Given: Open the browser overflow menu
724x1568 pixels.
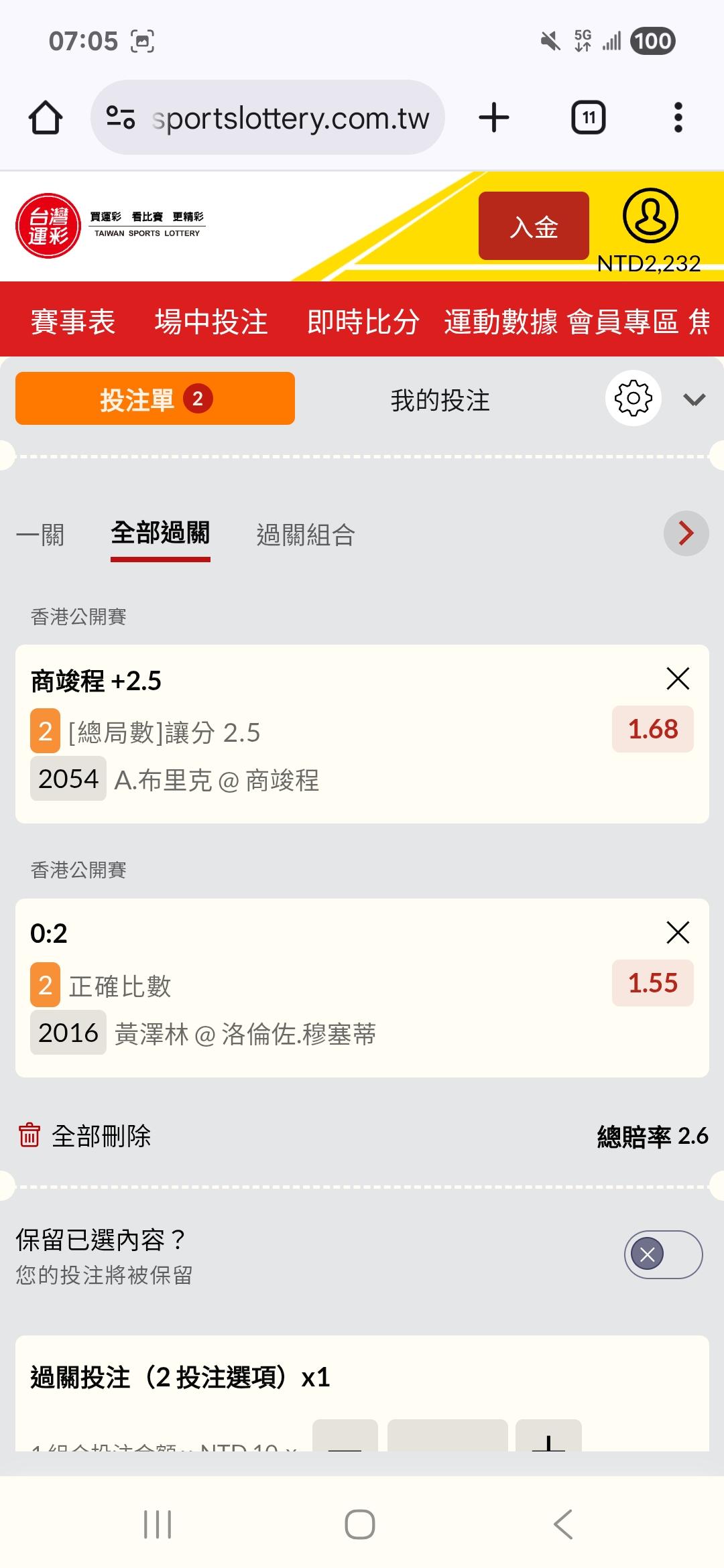Looking at the screenshot, I should (x=678, y=118).
